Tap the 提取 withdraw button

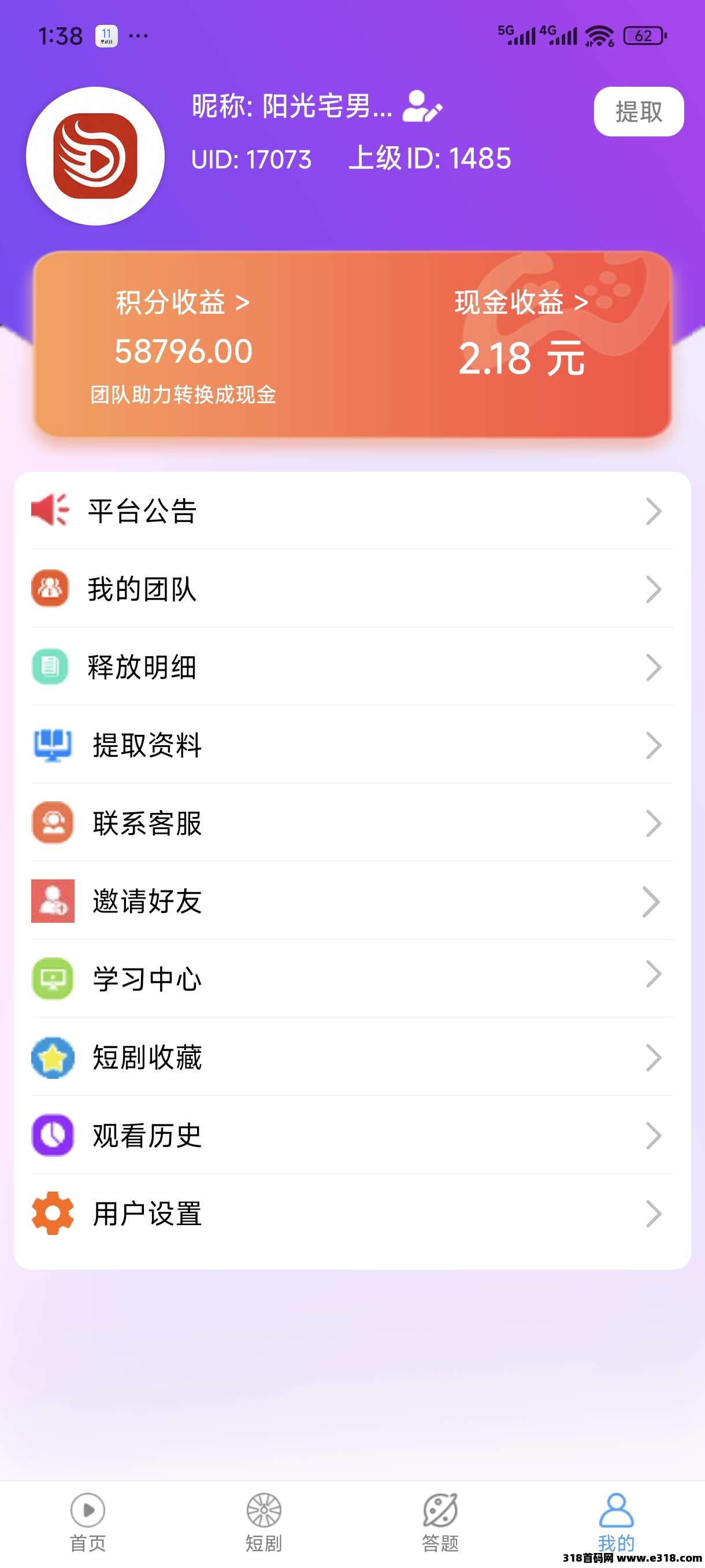pos(638,112)
